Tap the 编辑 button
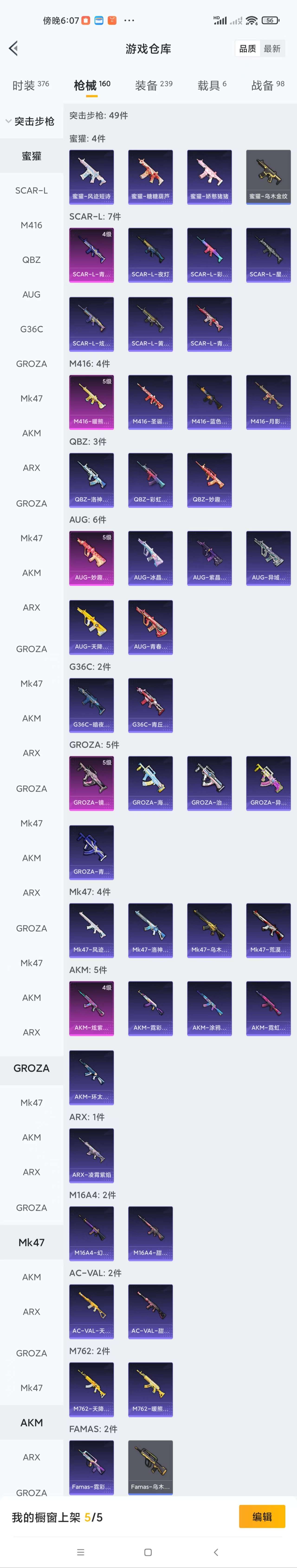Viewport: 297px width, 1568px height. click(262, 1516)
